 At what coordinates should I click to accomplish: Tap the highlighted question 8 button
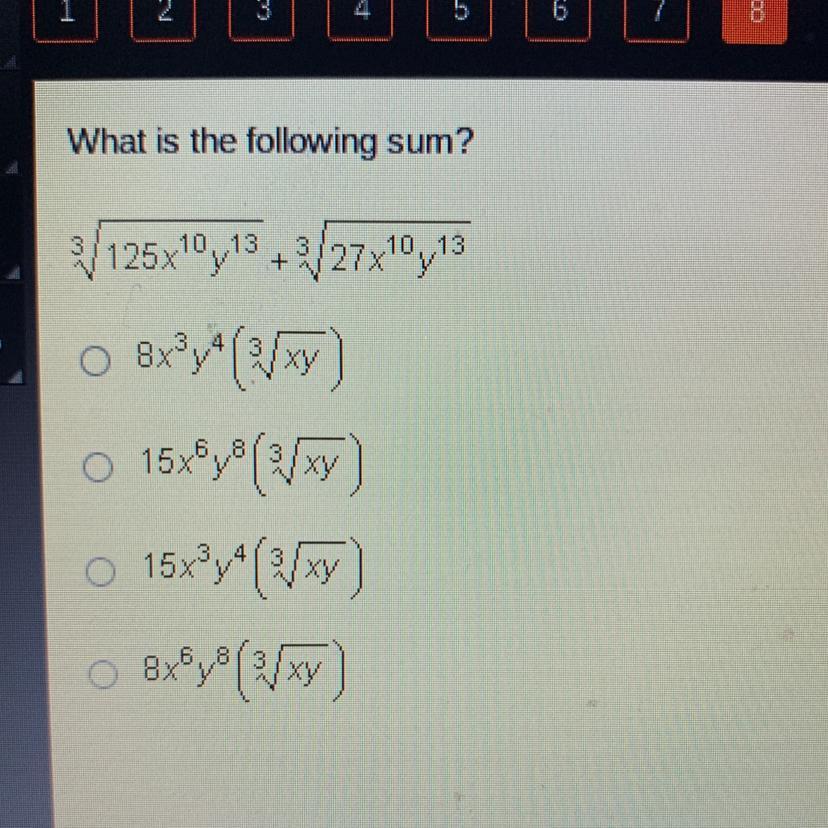(x=755, y=20)
